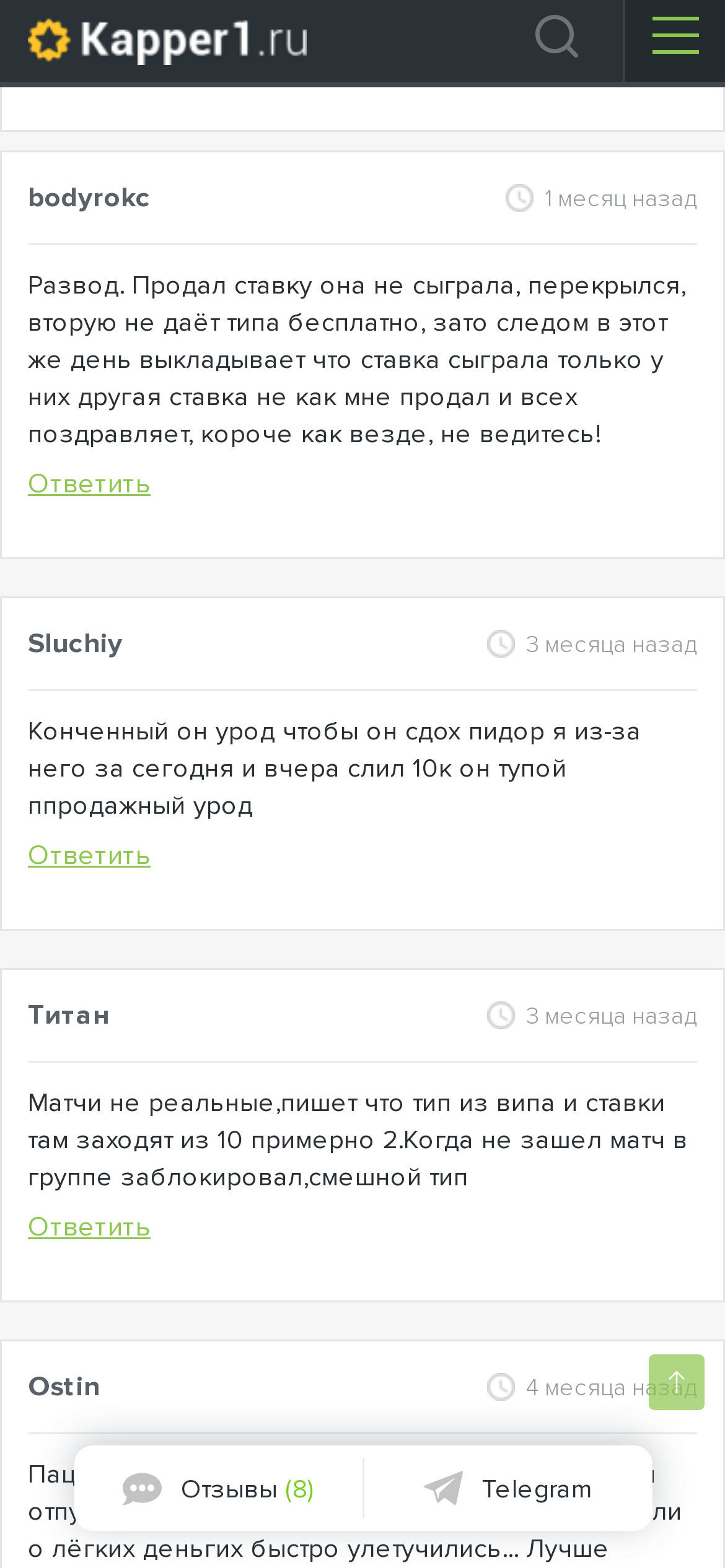725x1568 pixels.
Task: Reply to Sluchiy's comment
Action: tap(89, 855)
